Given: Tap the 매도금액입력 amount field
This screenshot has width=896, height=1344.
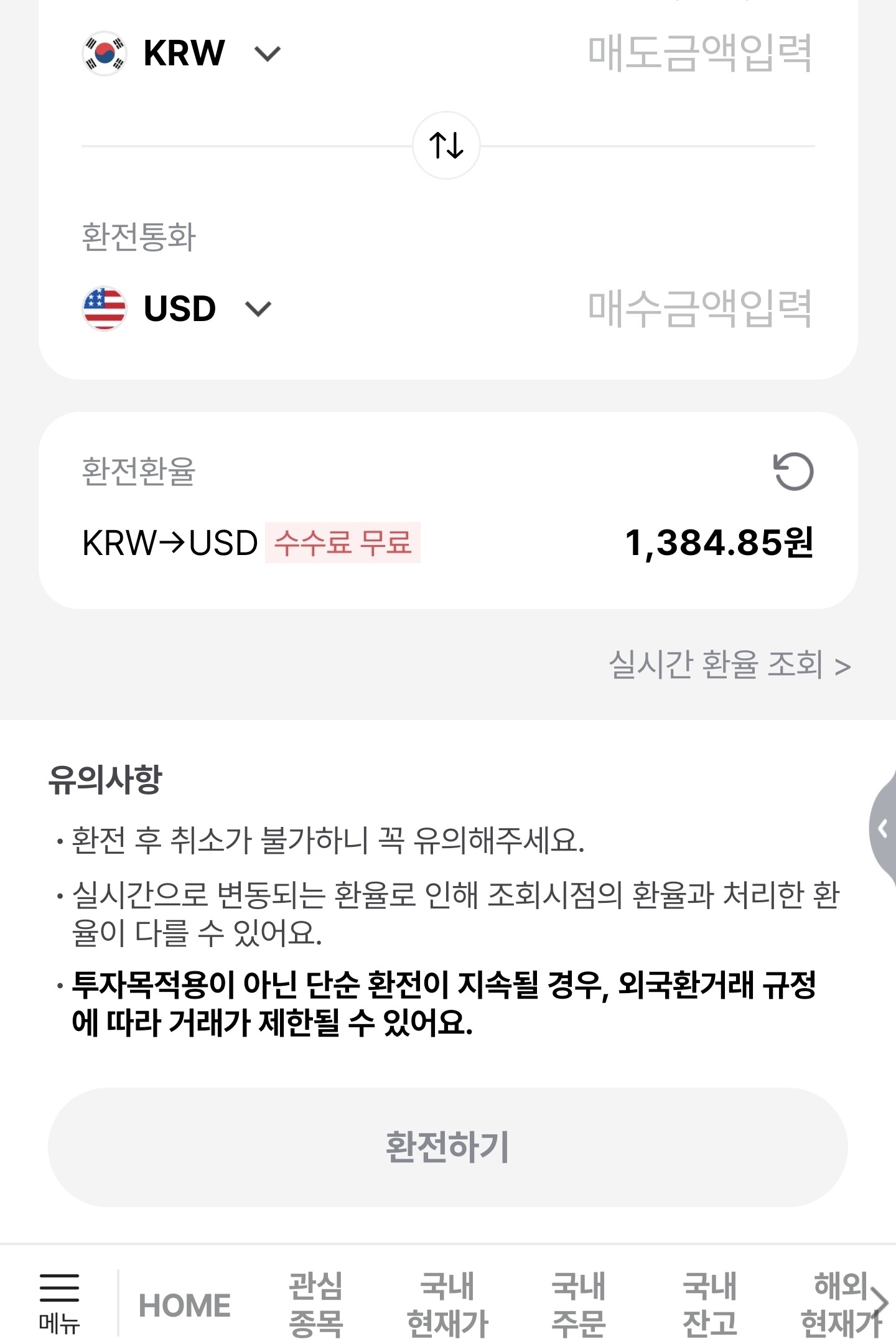Looking at the screenshot, I should pos(699,53).
